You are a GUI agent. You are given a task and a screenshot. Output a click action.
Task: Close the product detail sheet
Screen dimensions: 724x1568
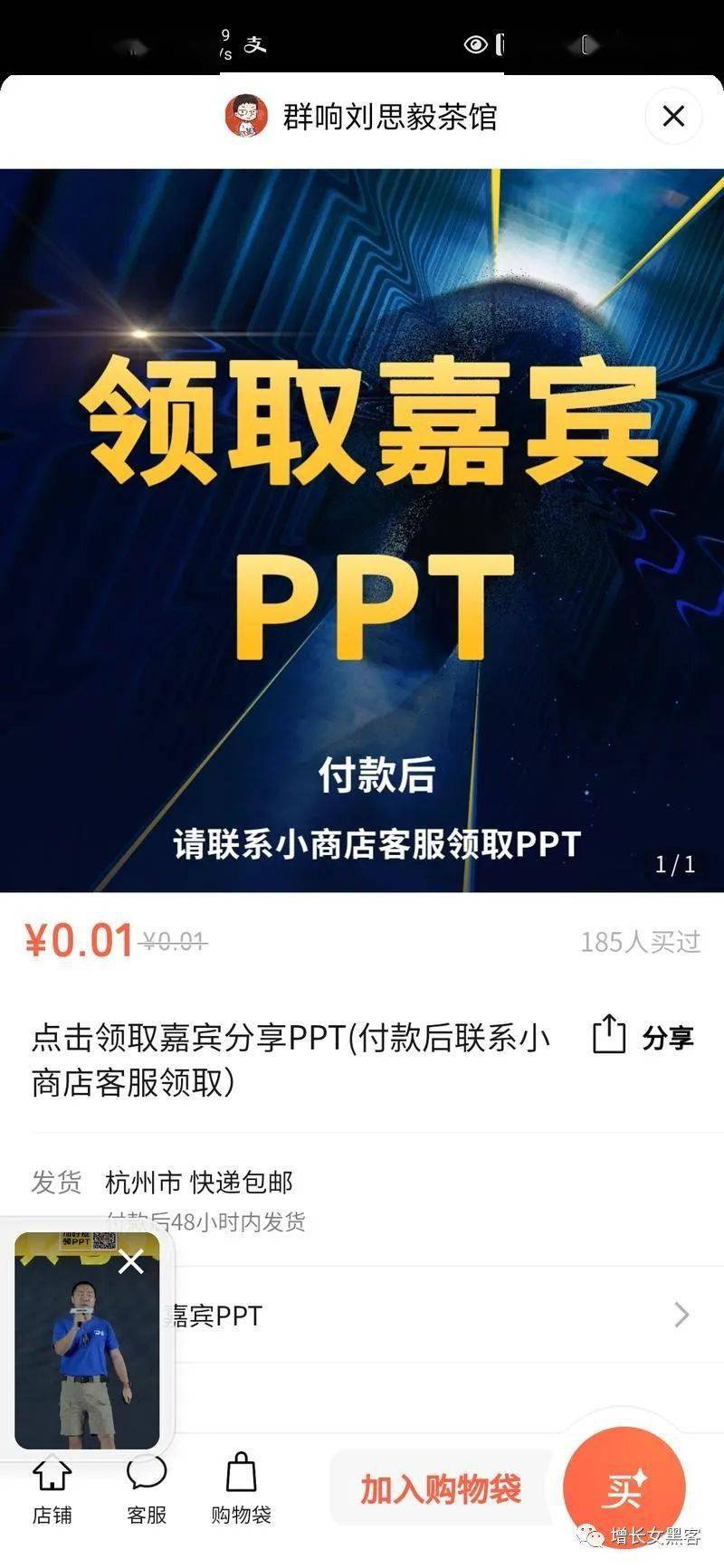(x=673, y=116)
